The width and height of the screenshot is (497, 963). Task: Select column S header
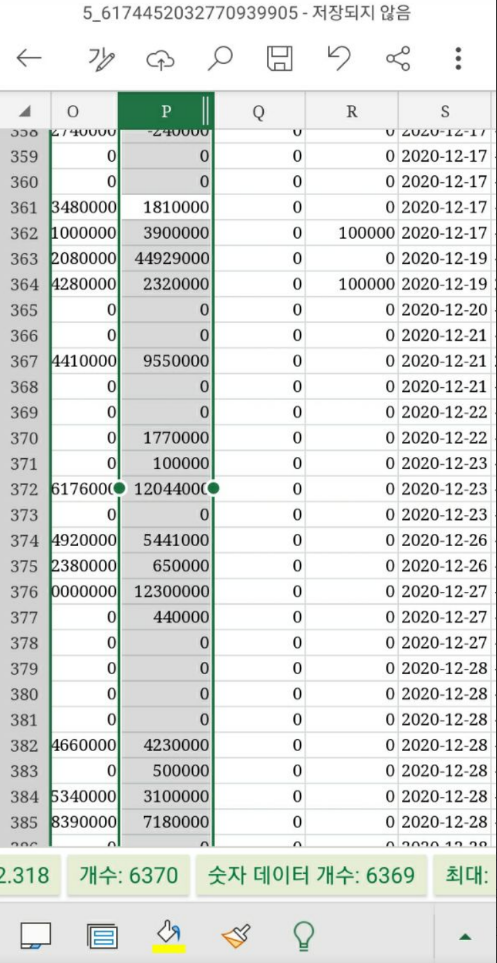click(x=445, y=111)
